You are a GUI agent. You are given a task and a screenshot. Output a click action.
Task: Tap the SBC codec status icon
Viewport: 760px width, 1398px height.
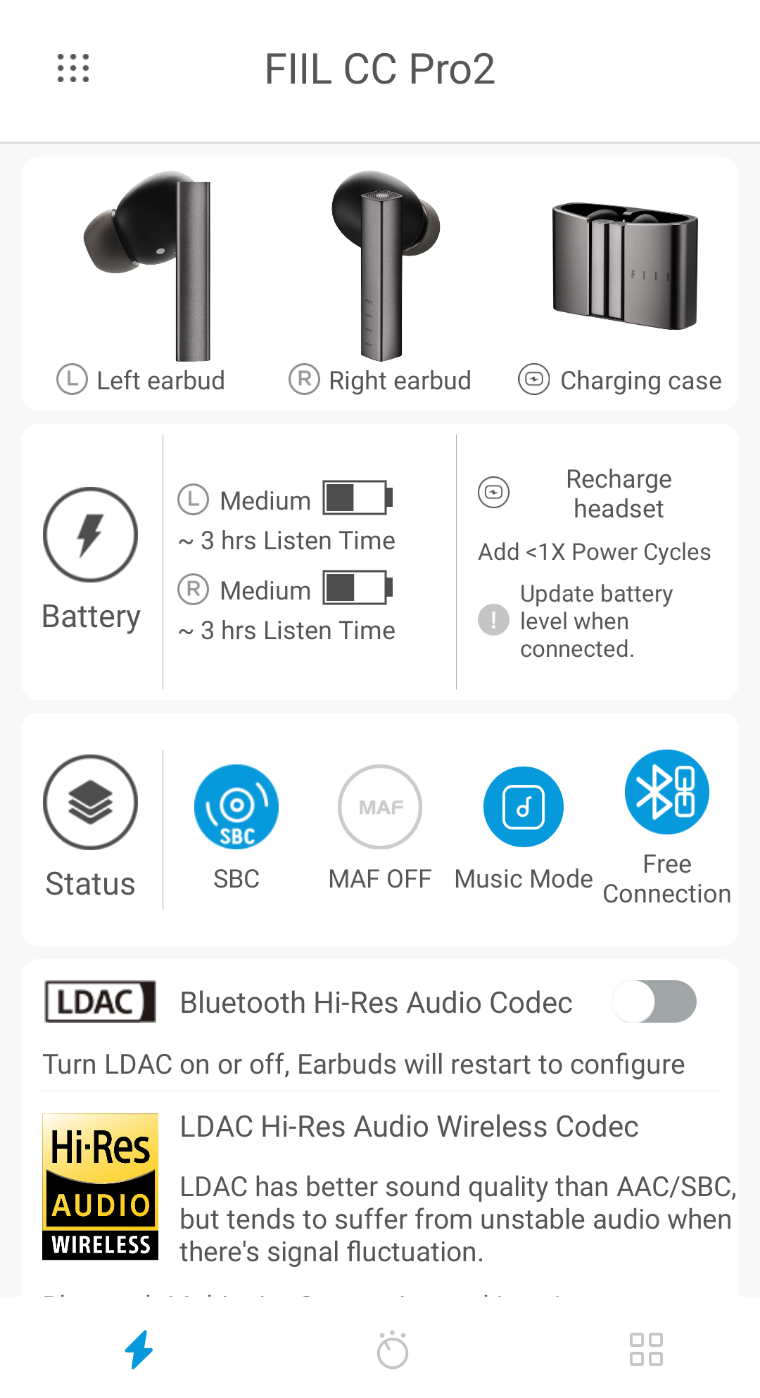pos(236,806)
